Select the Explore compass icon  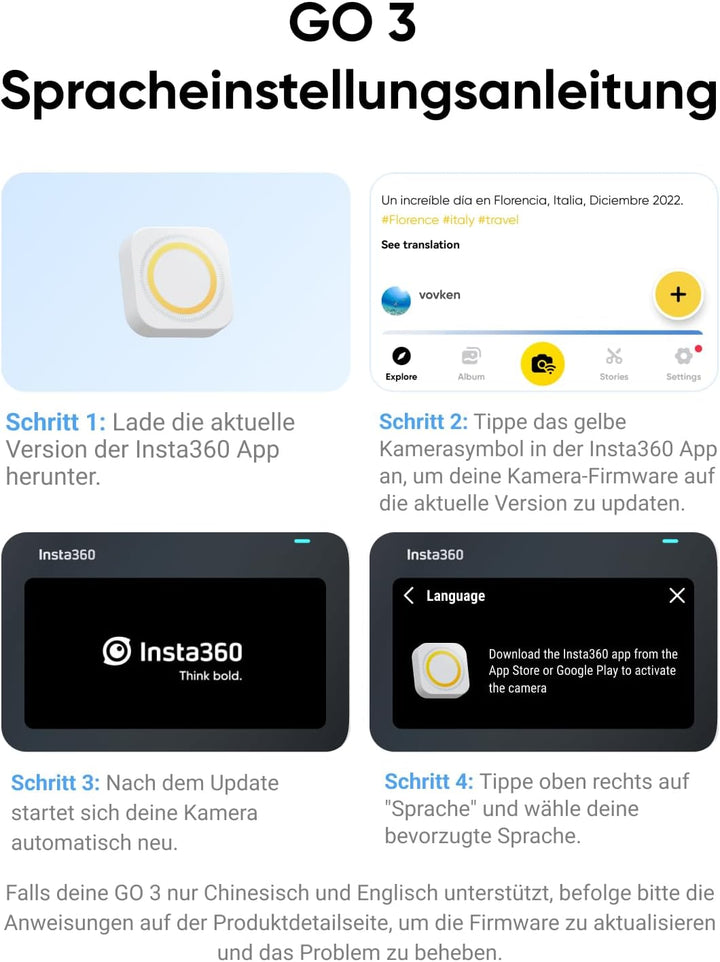coord(401,357)
